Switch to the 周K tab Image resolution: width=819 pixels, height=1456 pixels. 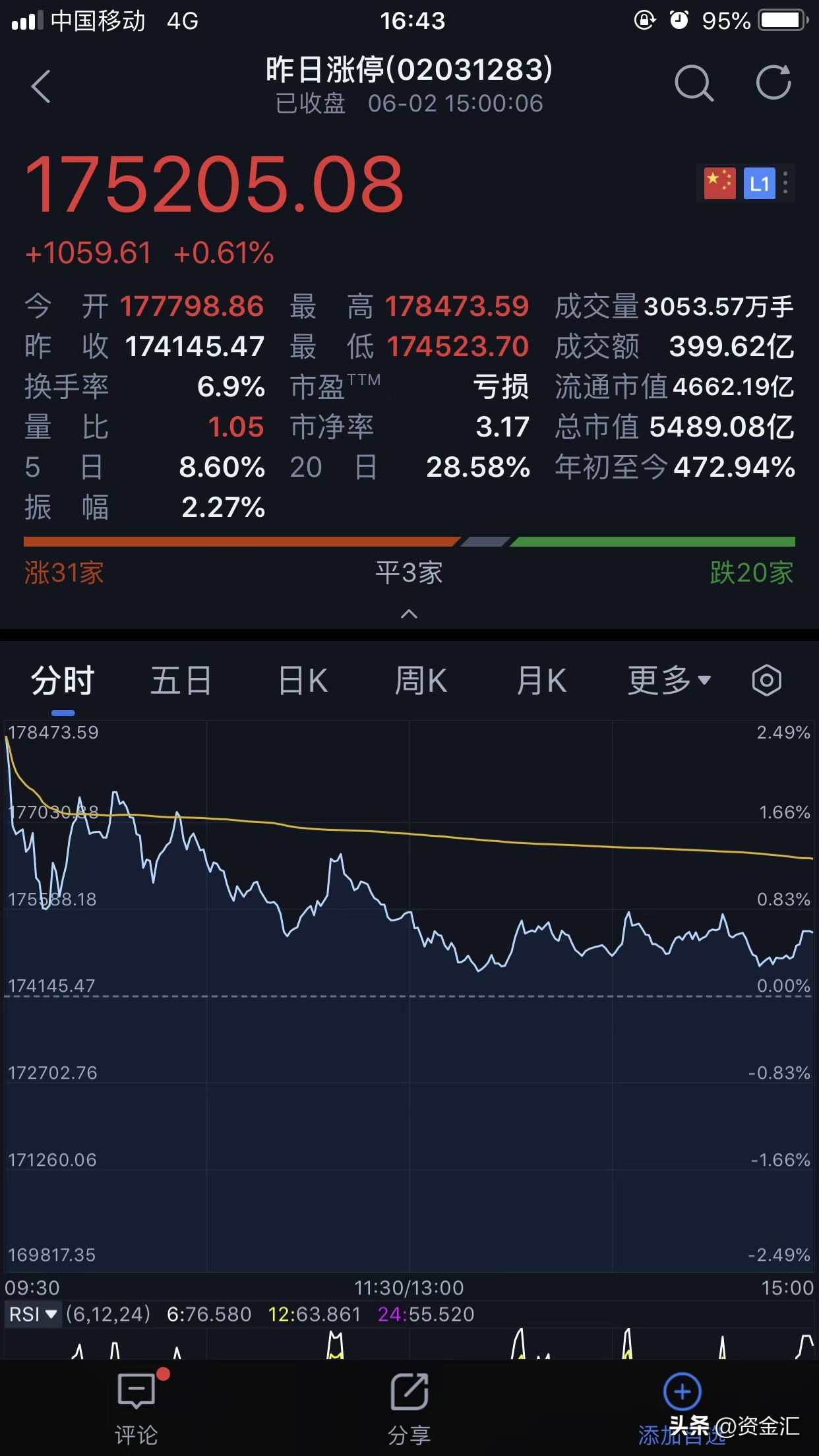pyautogui.click(x=420, y=679)
